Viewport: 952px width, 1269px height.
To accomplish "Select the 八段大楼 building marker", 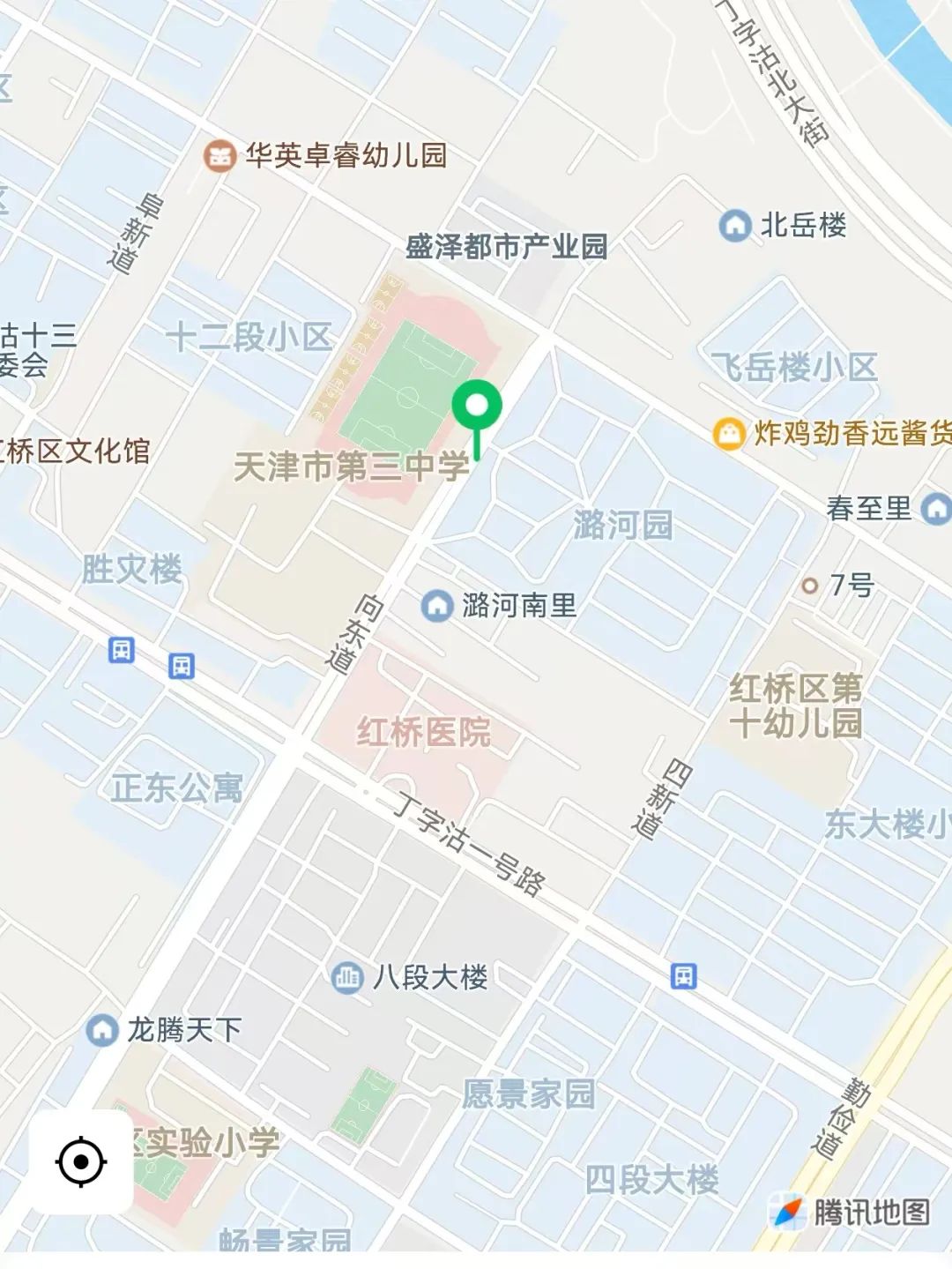I will tap(346, 977).
